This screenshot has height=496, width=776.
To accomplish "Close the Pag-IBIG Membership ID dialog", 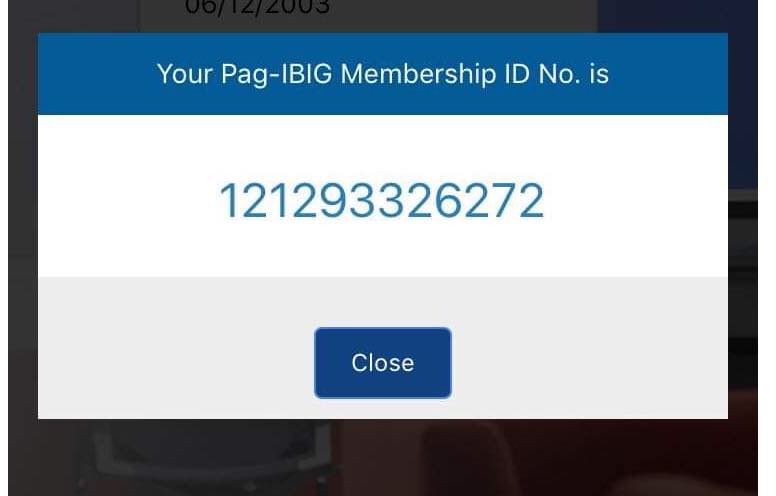I will pyautogui.click(x=382, y=363).
